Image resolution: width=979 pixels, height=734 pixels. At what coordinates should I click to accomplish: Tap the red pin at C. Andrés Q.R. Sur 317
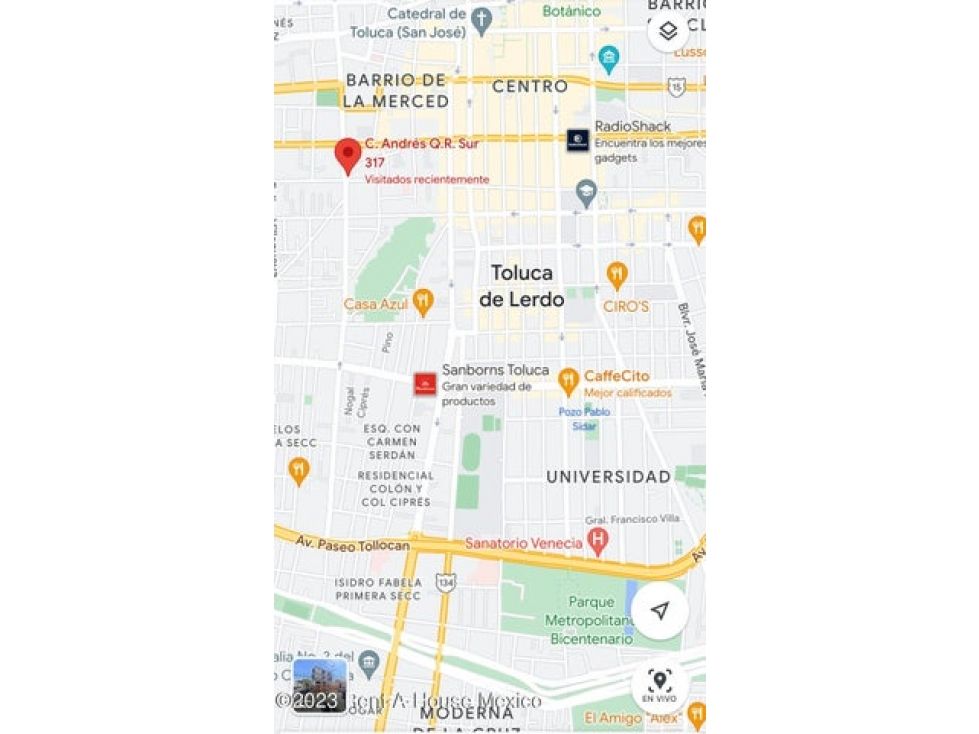click(x=348, y=156)
